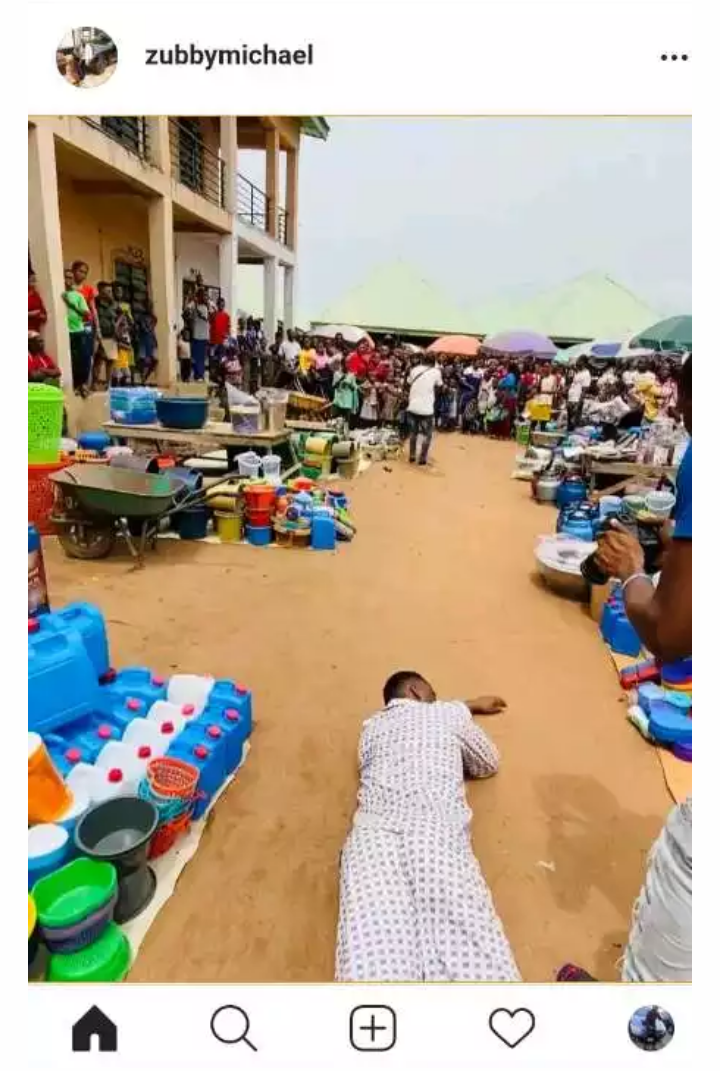Create a new post with the plus tab
Viewport: 720px width, 1071px height.
pyautogui.click(x=372, y=1028)
